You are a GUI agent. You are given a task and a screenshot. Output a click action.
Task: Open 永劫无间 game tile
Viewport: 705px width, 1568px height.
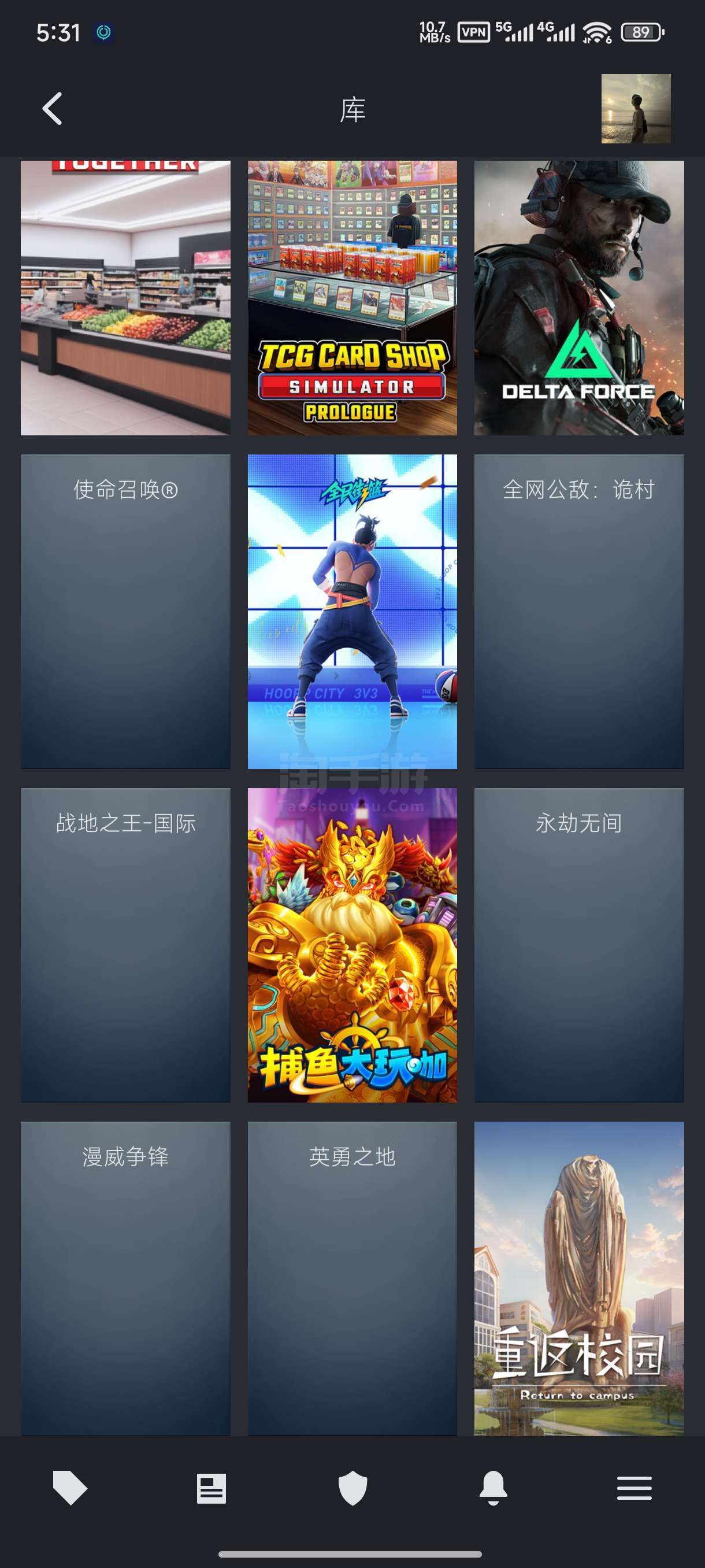pos(578,945)
